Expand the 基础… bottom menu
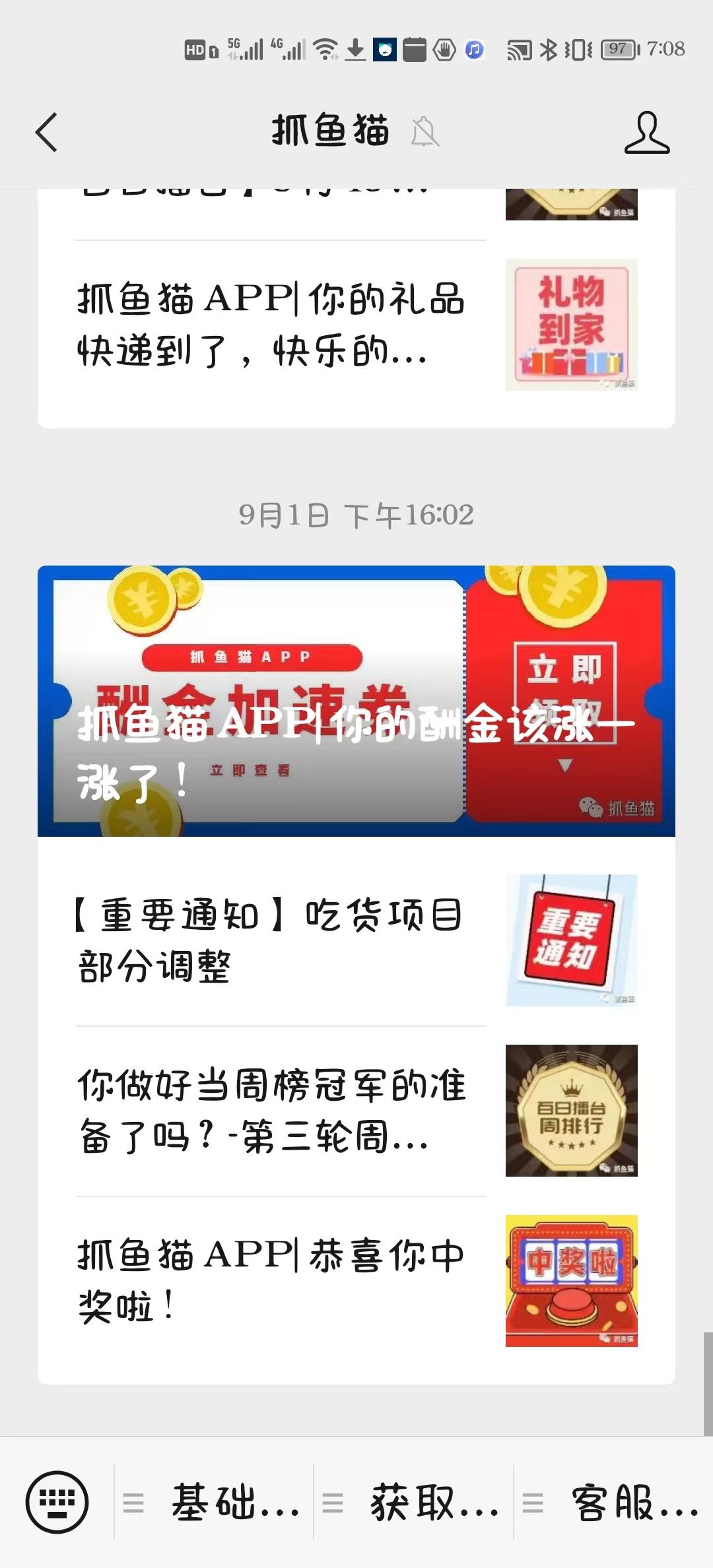The image size is (713, 1568). (214, 1503)
